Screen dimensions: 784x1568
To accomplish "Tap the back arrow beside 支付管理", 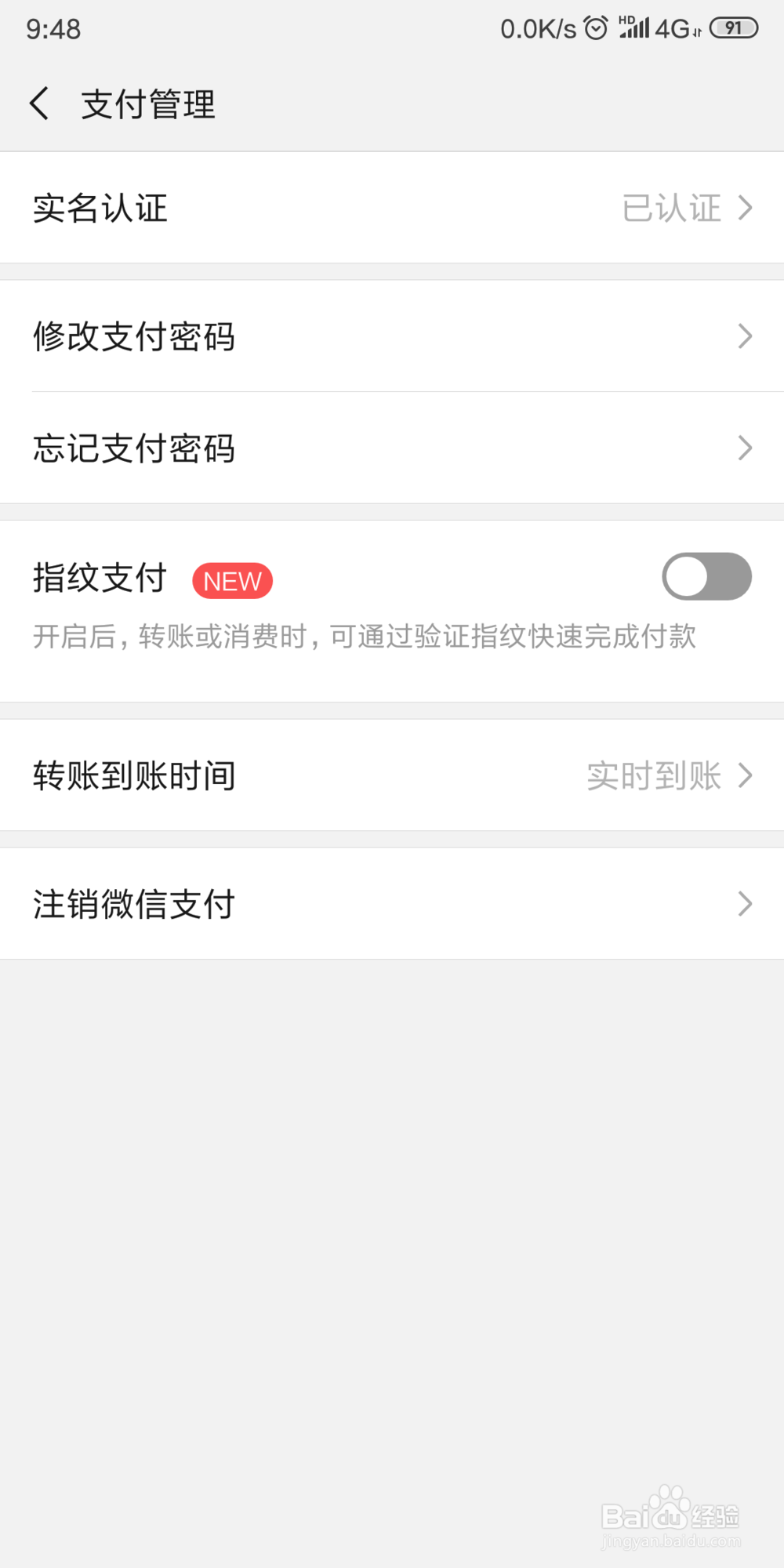I will point(39,103).
